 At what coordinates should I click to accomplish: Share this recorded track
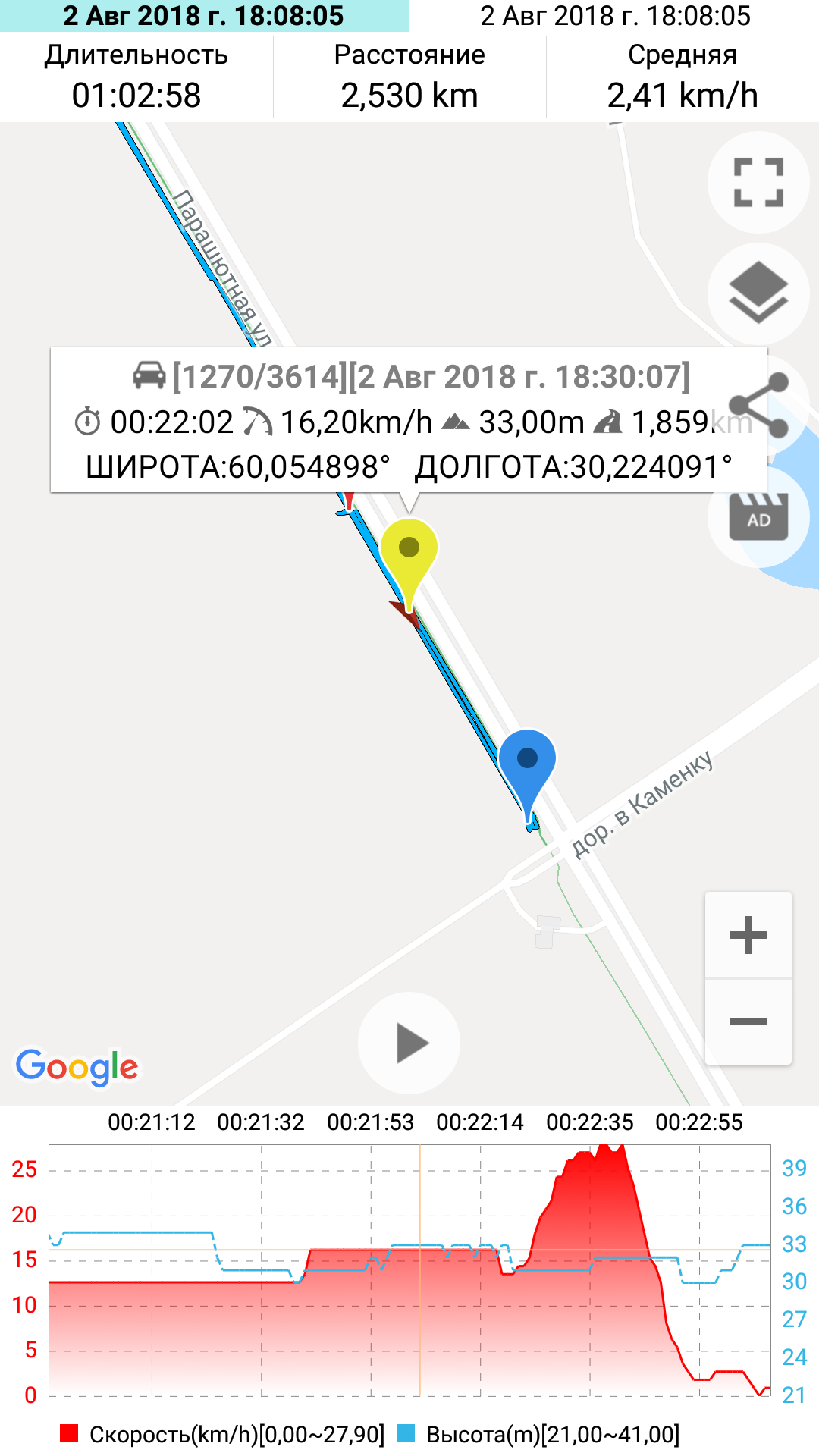758,405
